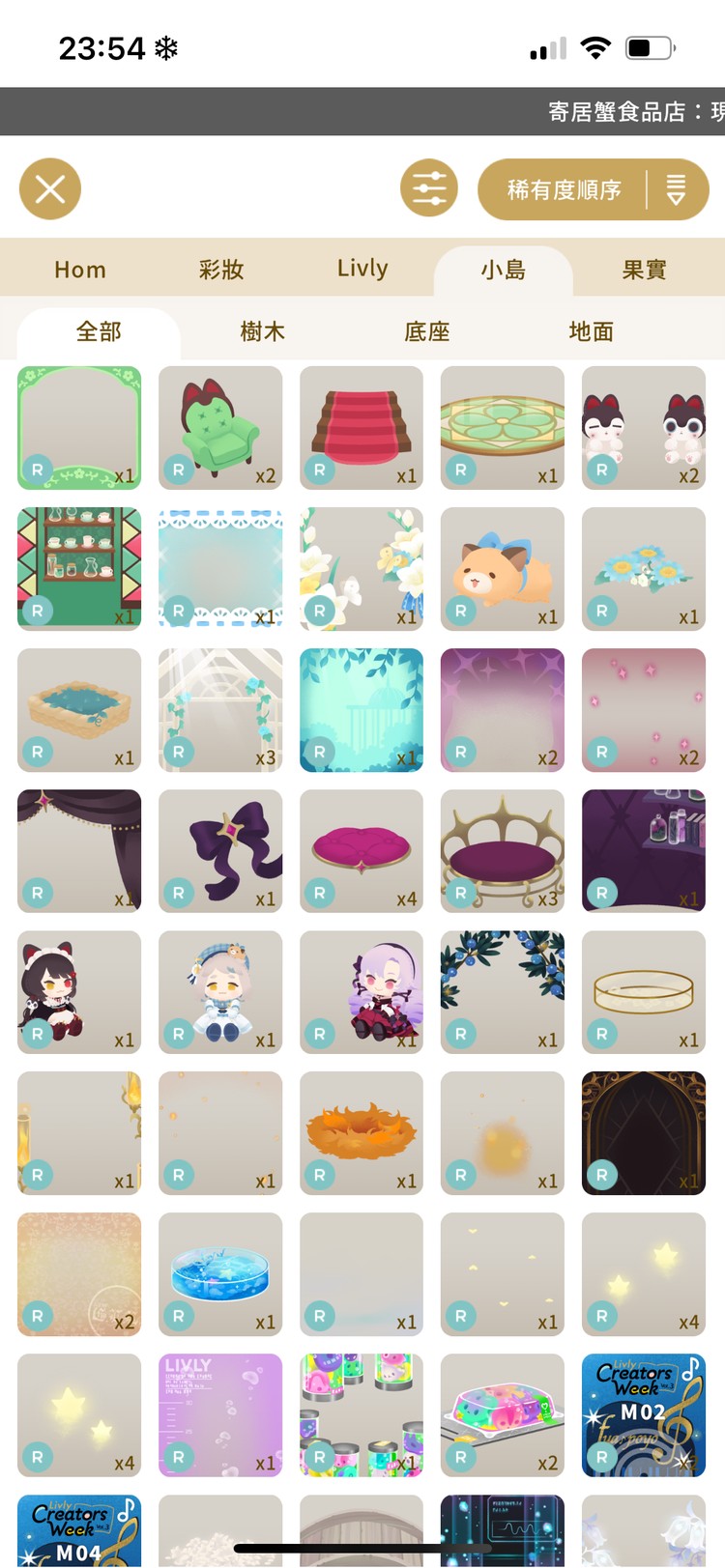Select the Creators Week M02 item
Image resolution: width=725 pixels, height=1568 pixels.
pos(644,1415)
